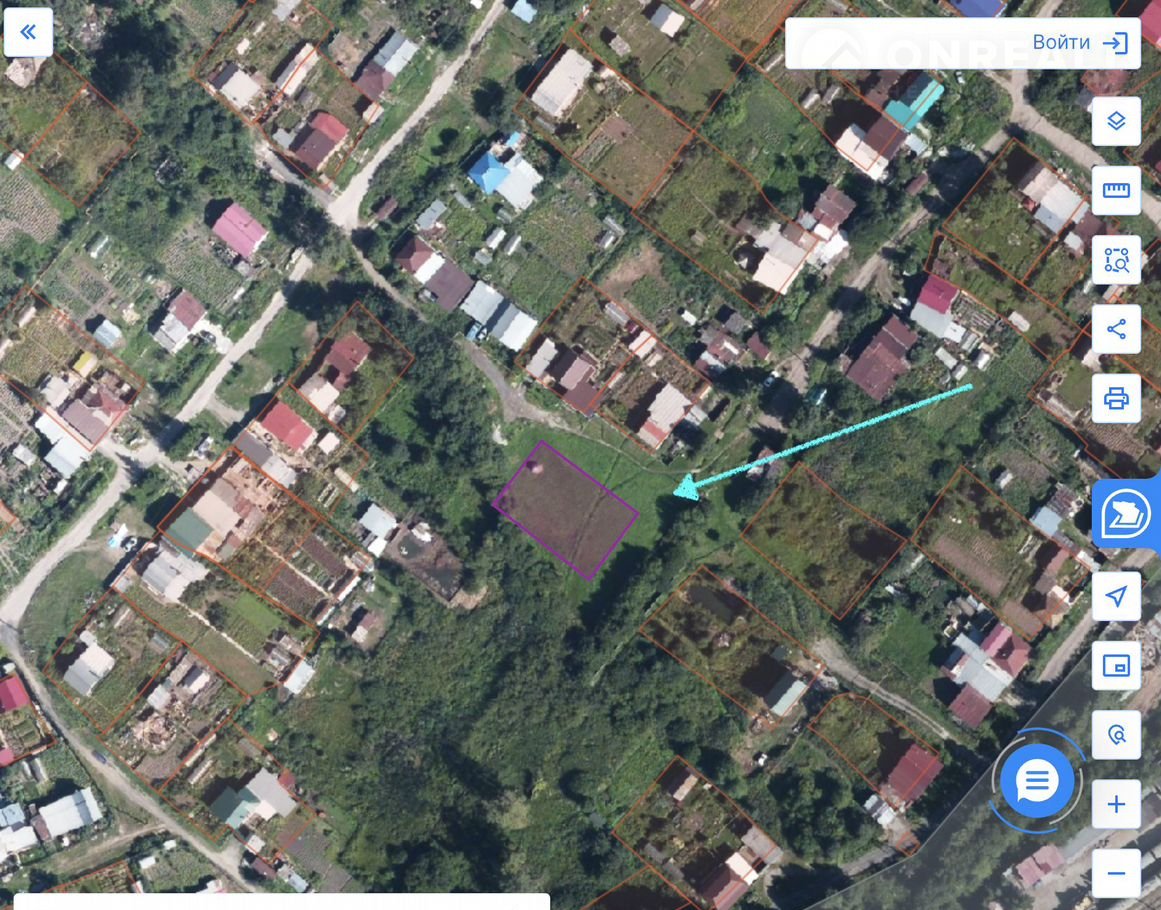Collapse the side panel with the double-arrow button
Screen dimensions: 1161x910
(x=28, y=32)
